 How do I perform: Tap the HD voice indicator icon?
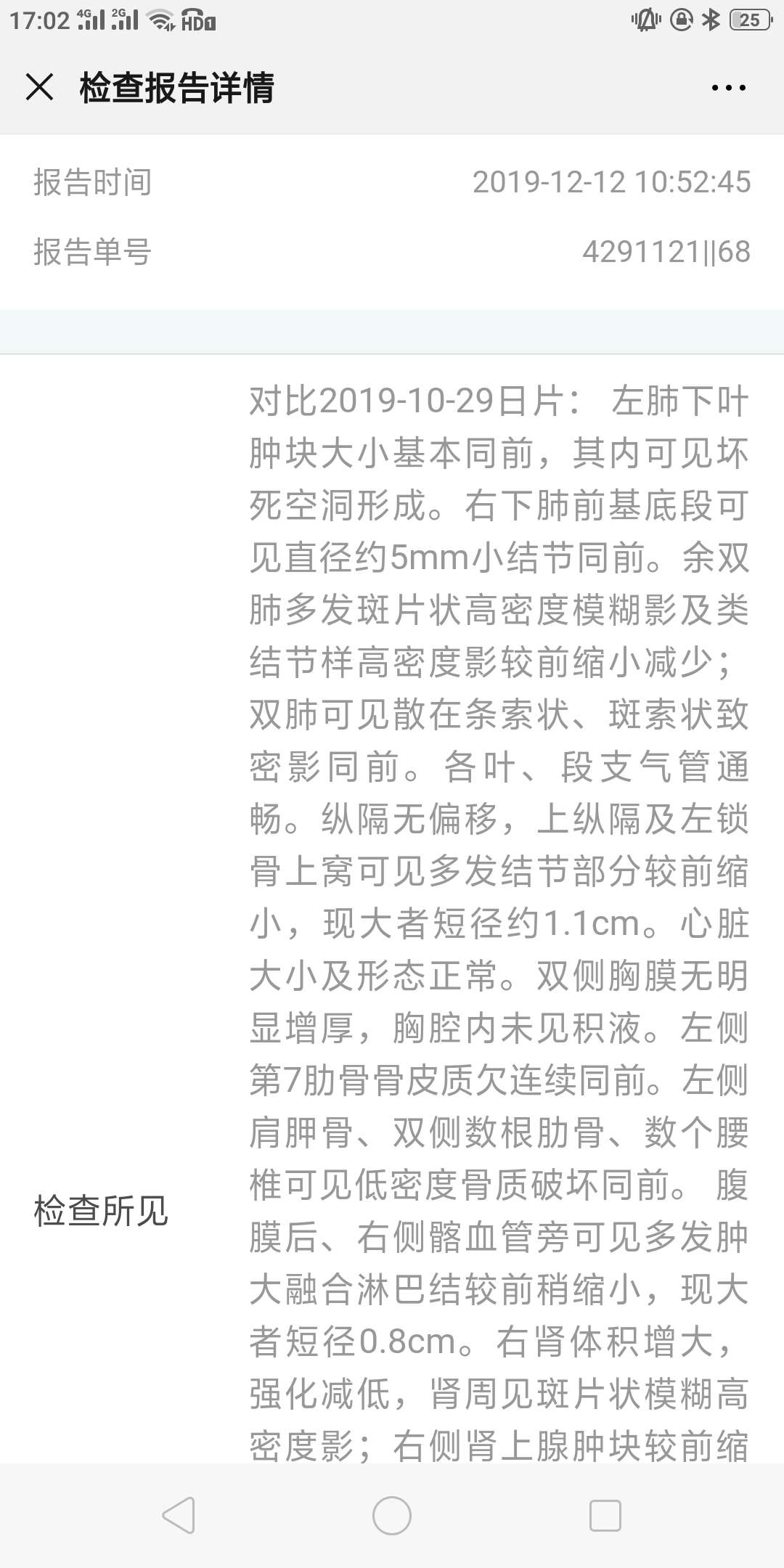198,20
